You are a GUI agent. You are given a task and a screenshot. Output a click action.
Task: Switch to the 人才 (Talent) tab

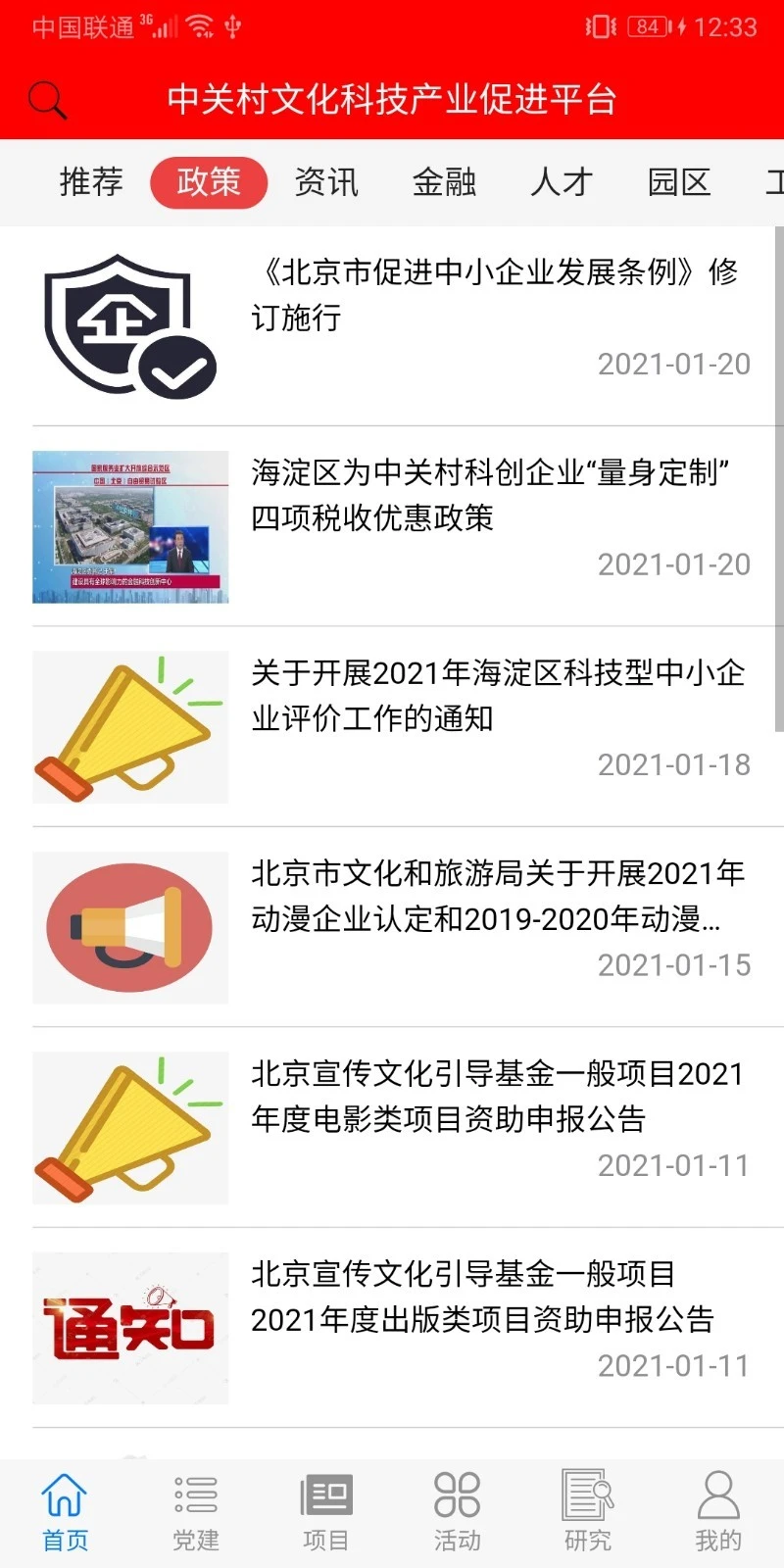562,182
